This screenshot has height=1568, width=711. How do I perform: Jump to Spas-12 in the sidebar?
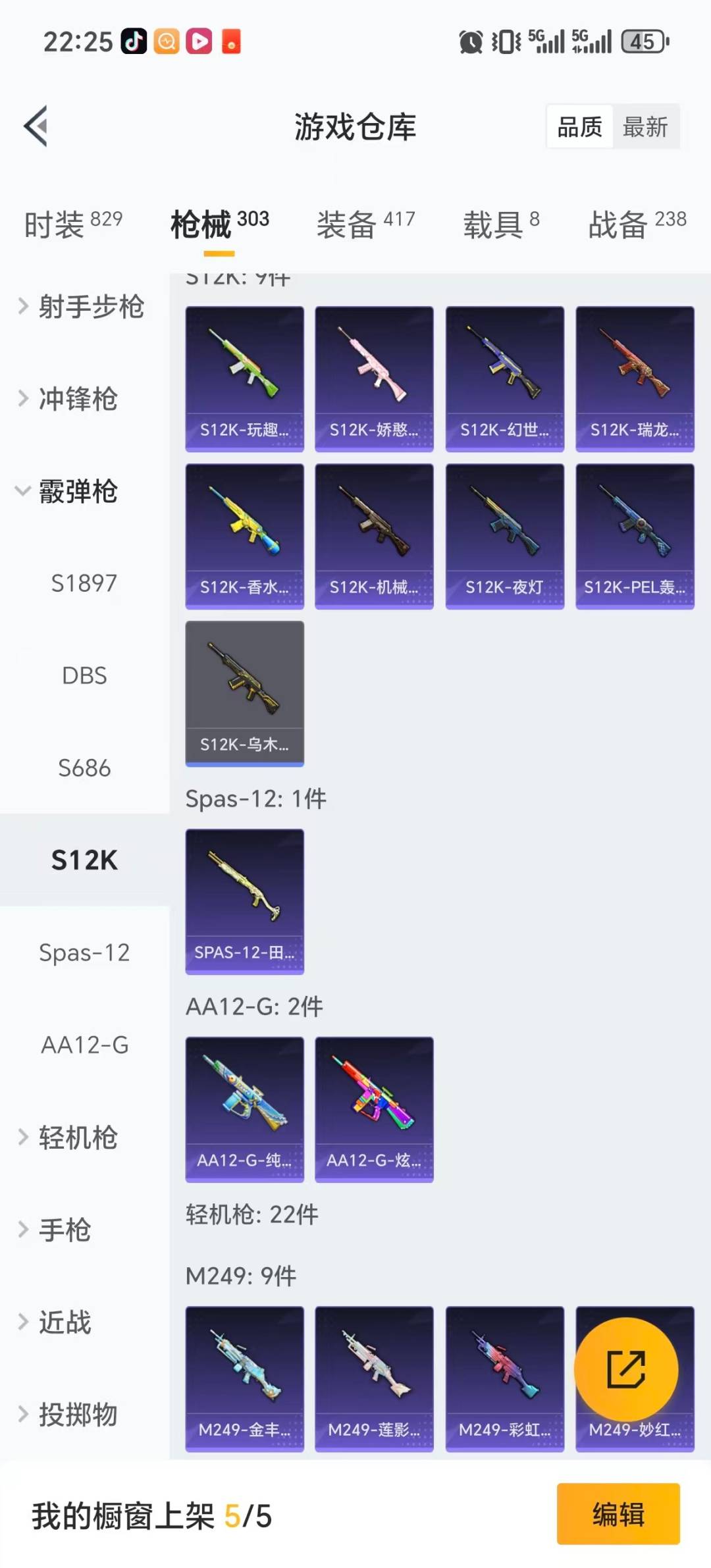pos(84,953)
